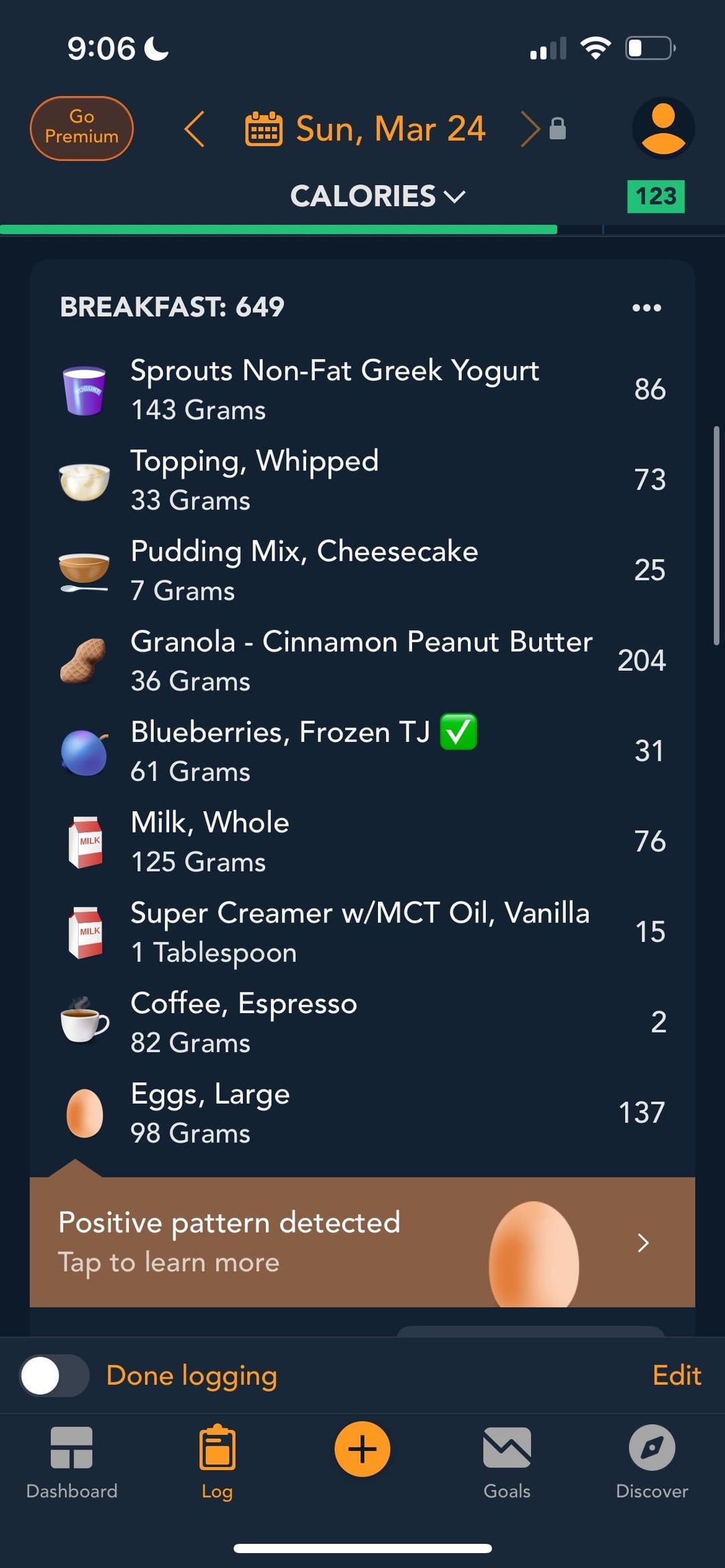Open the Topping, Whipped entry
The height and width of the screenshot is (1568, 725).
[x=362, y=480]
